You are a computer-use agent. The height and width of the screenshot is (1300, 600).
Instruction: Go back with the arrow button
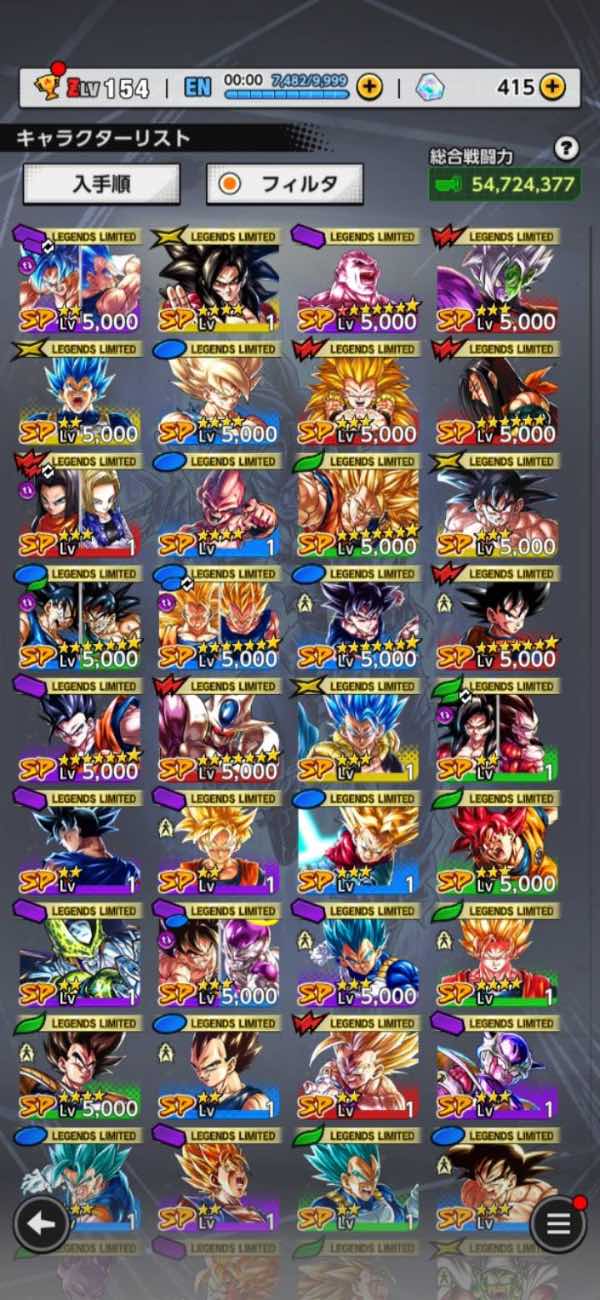click(x=41, y=1224)
